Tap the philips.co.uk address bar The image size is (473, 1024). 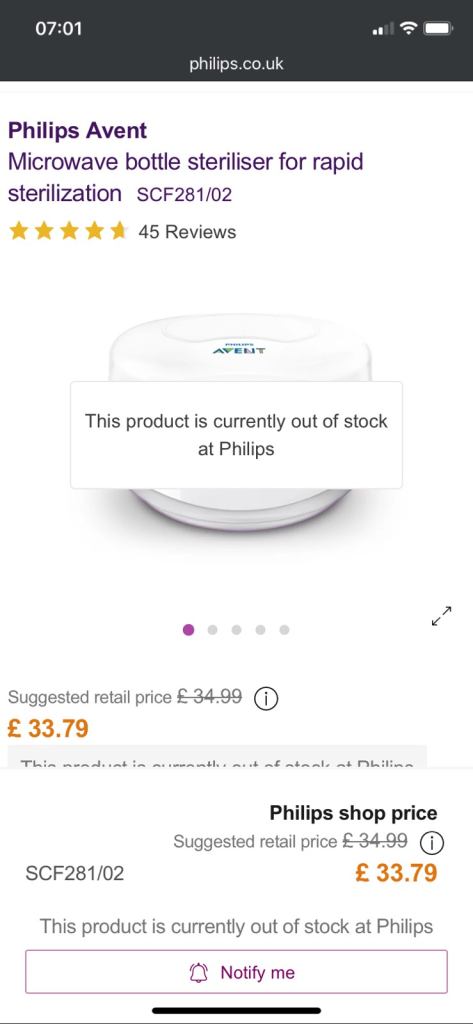[x=236, y=64]
